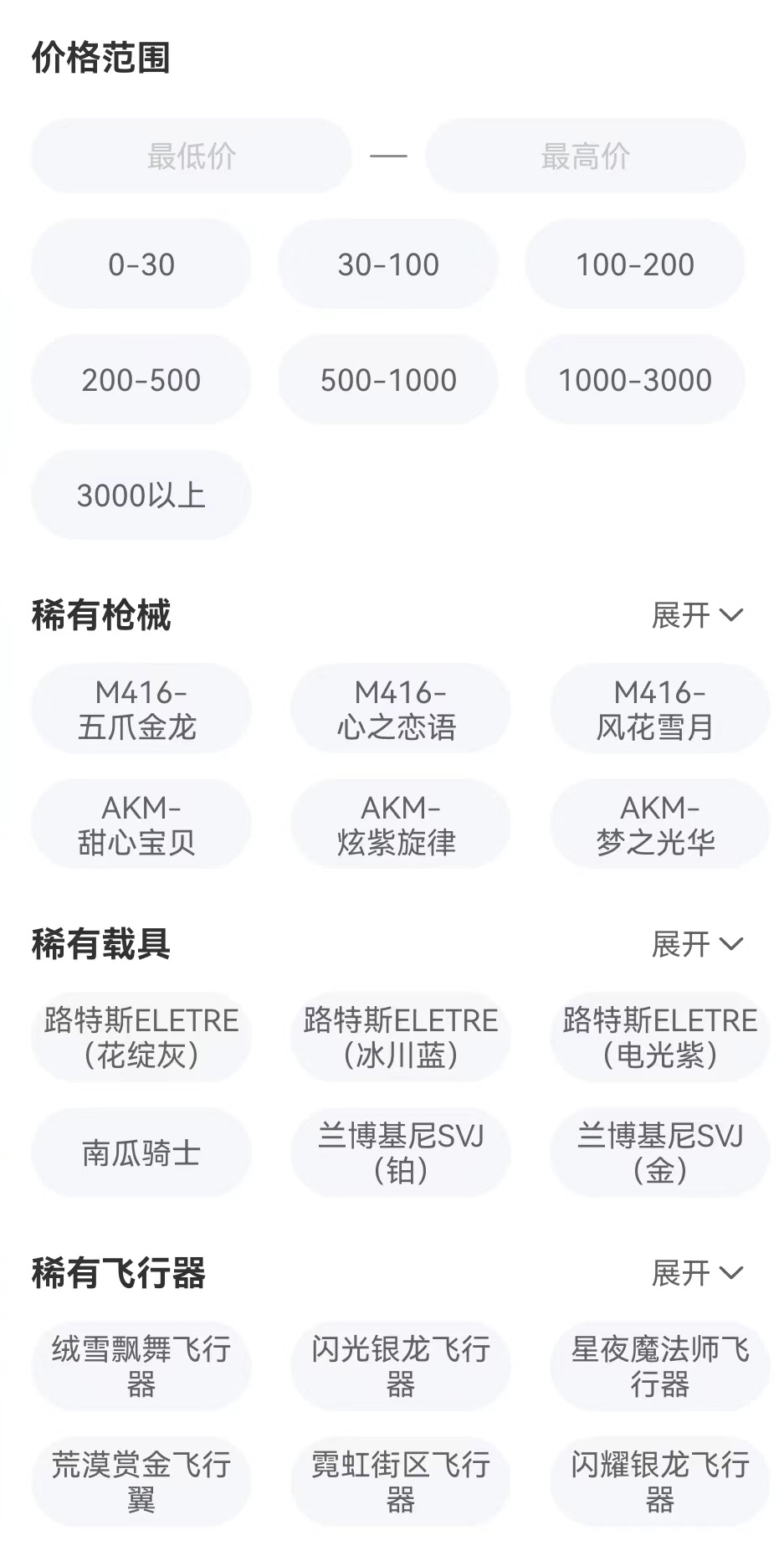Image resolution: width=784 pixels, height=1561 pixels.
Task: Filter by 兰博基尼SVJ (金)
Action: click(659, 1153)
